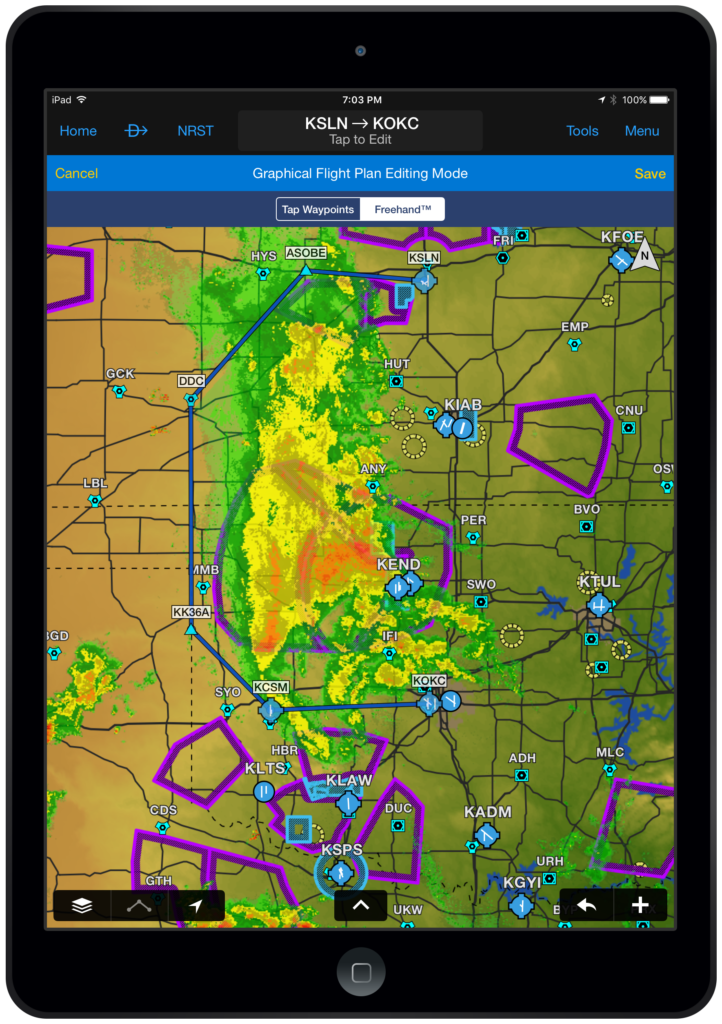
Task: Tap the KADM airport symbol
Action: (x=487, y=835)
